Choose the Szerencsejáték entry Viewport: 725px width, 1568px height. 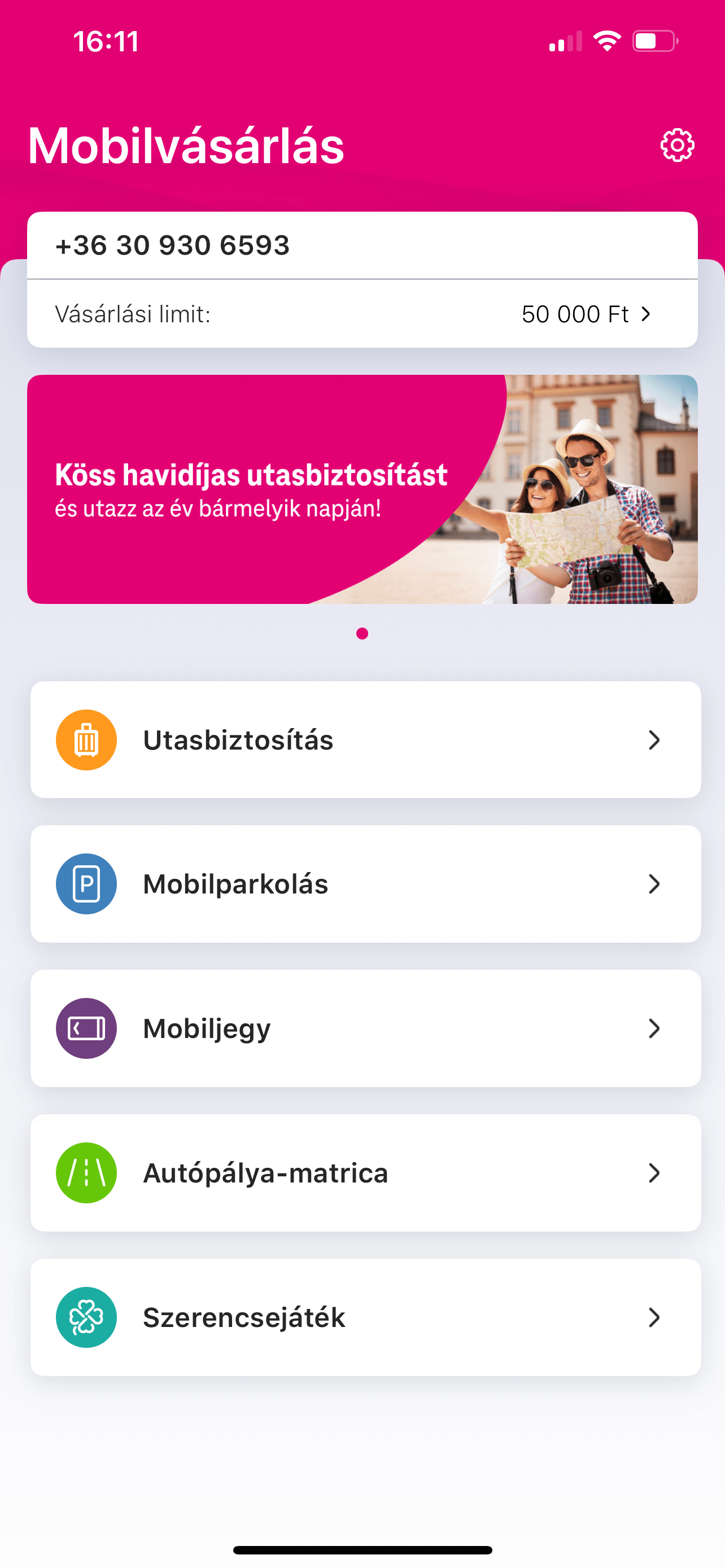pos(365,1317)
